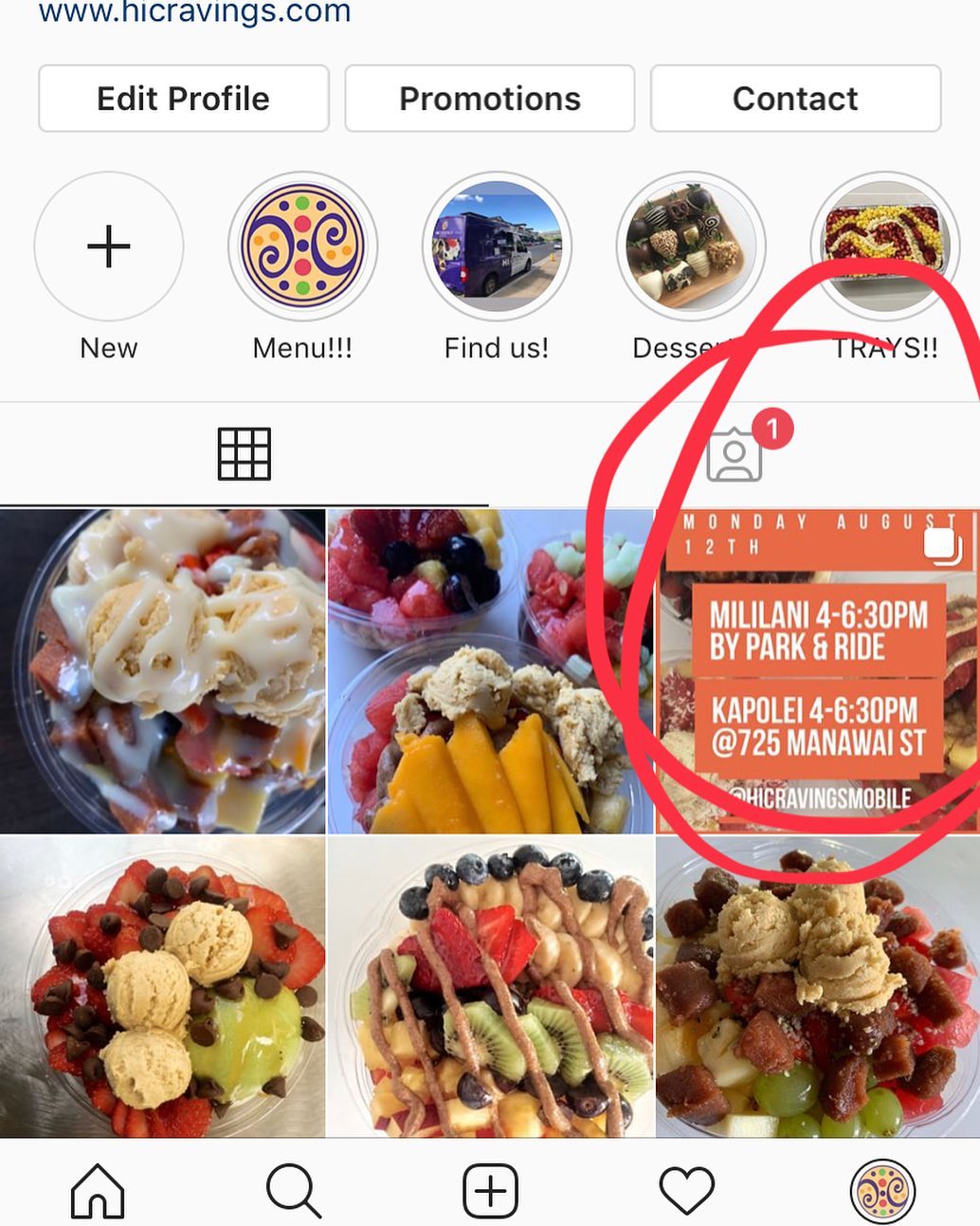The height and width of the screenshot is (1226, 980).
Task: Create a new post with plus icon
Action: [x=490, y=1191]
